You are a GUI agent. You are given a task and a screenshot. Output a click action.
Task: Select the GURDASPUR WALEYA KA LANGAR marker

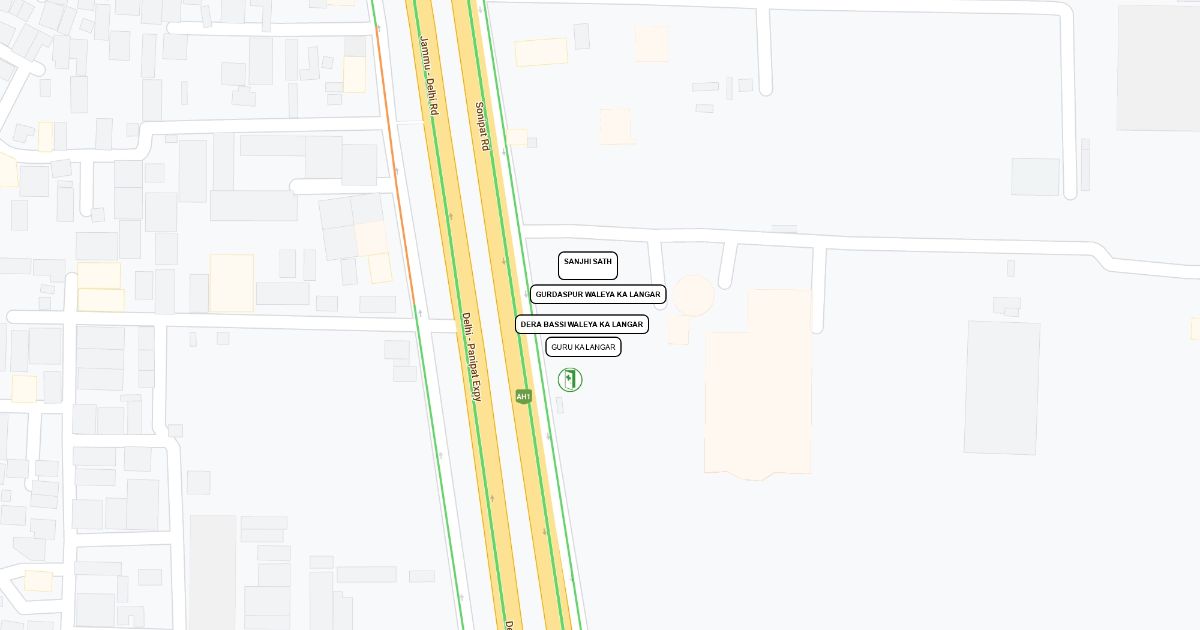pyautogui.click(x=597, y=294)
